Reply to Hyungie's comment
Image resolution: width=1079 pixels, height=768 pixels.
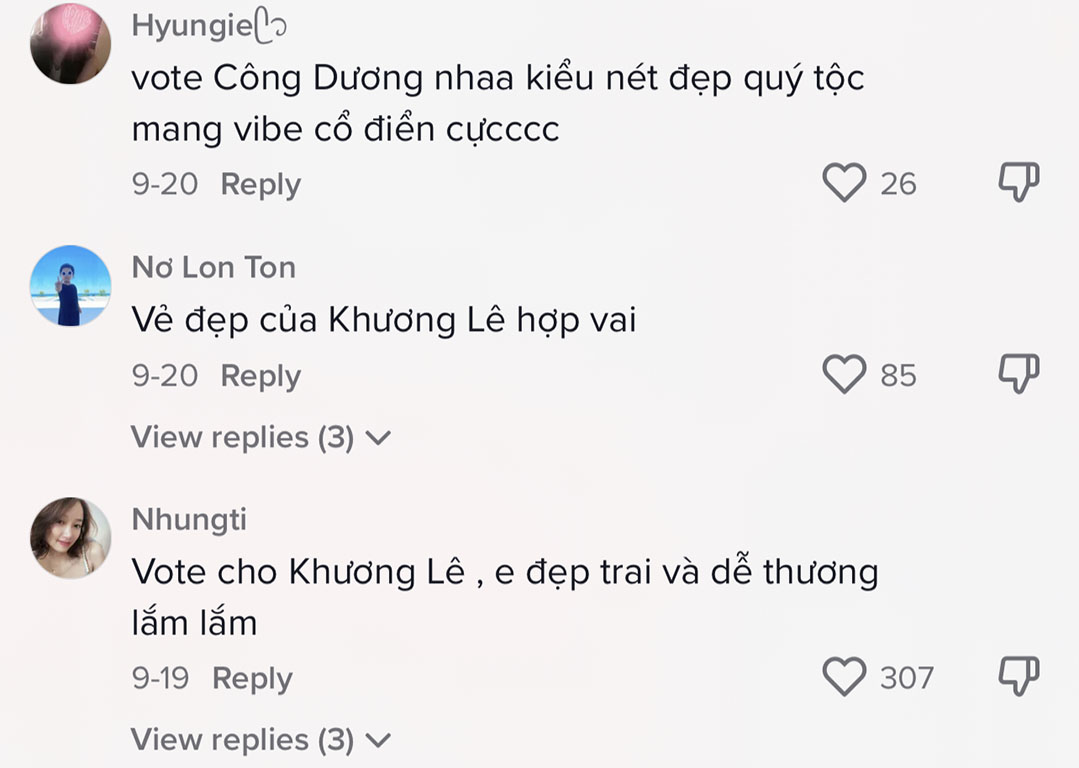pos(260,185)
